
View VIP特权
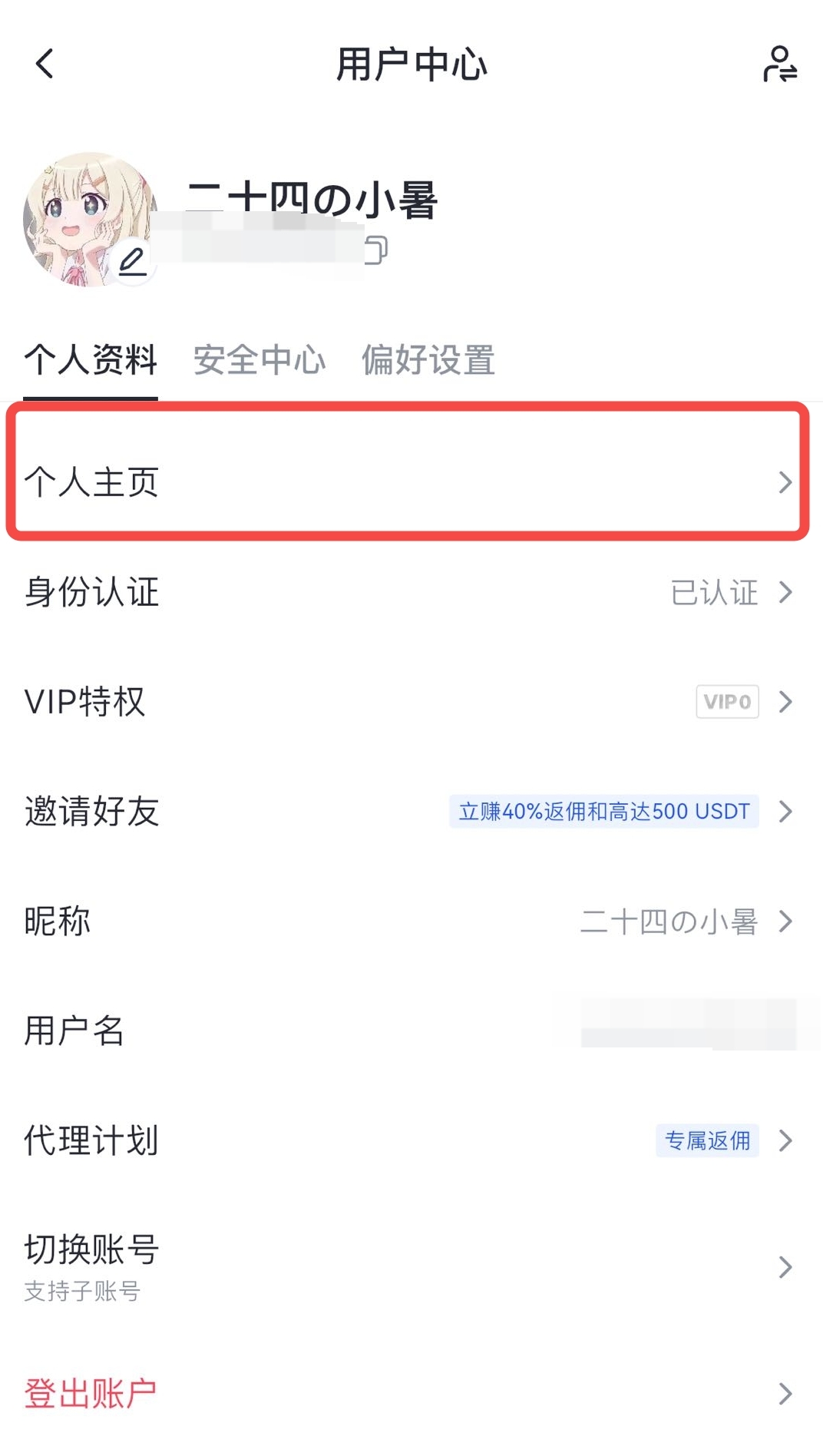pyautogui.click(x=407, y=702)
